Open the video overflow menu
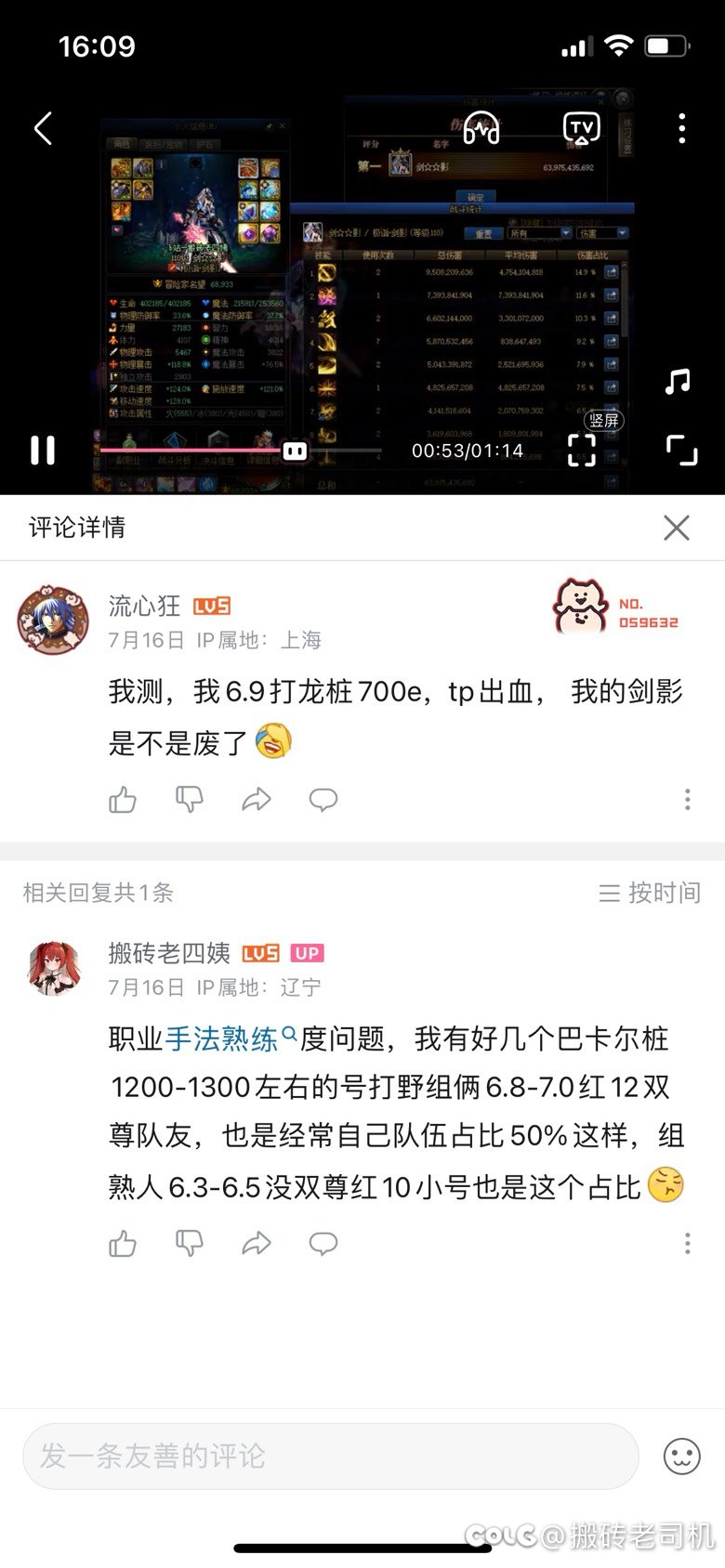 (x=682, y=128)
